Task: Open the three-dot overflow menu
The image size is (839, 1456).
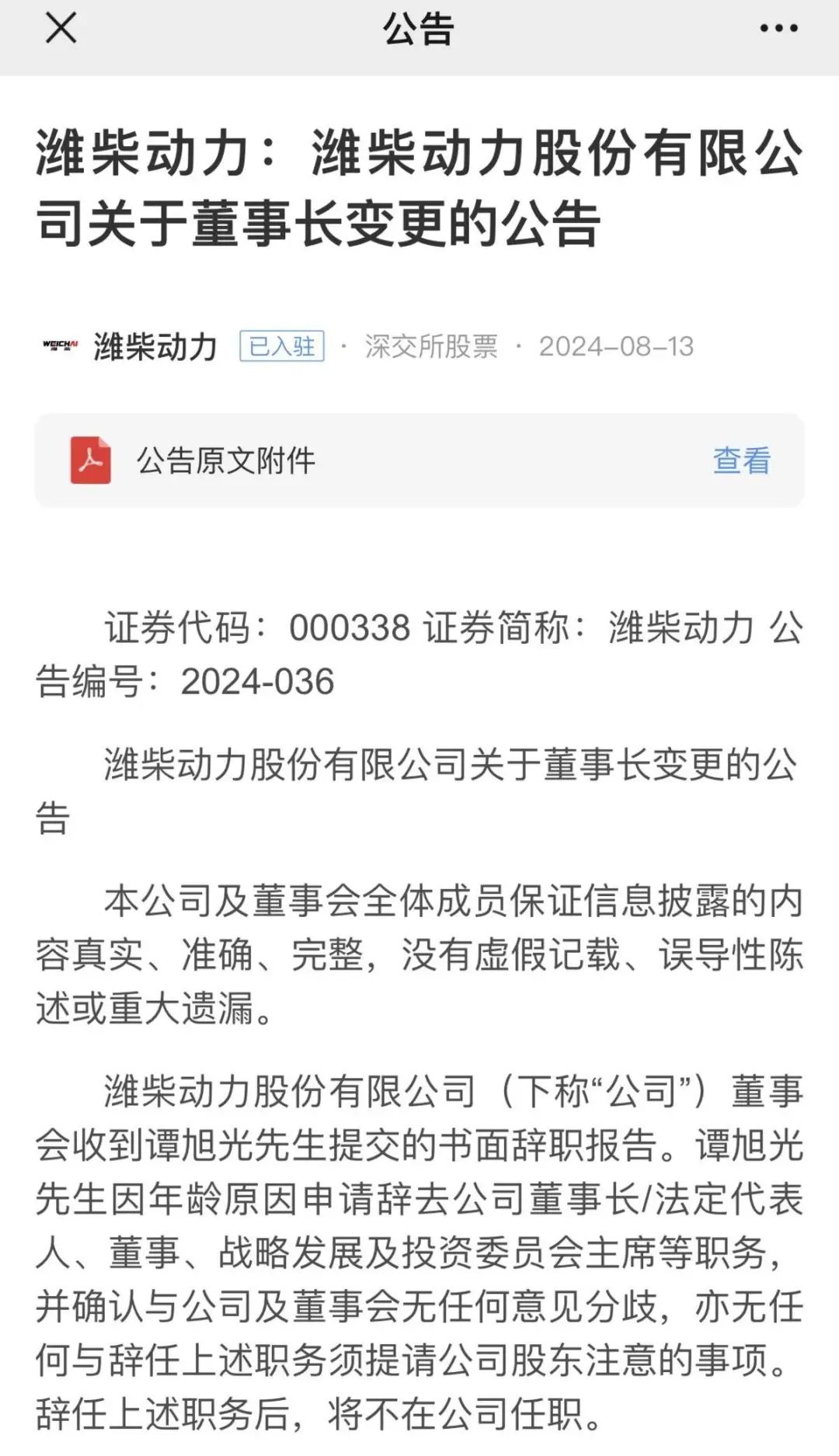Action: tap(778, 29)
